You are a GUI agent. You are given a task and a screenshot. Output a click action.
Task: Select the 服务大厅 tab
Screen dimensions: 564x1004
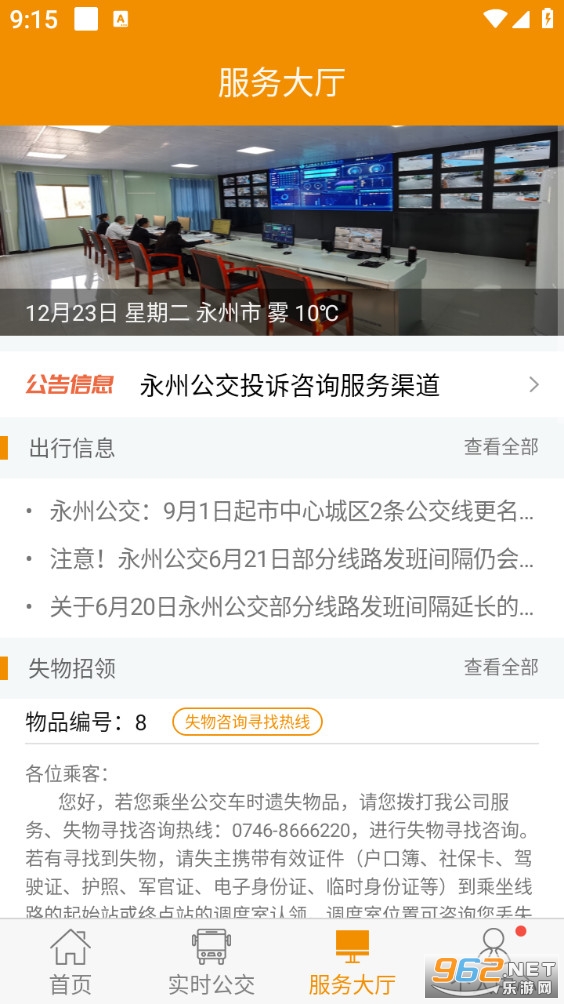pyautogui.click(x=352, y=962)
